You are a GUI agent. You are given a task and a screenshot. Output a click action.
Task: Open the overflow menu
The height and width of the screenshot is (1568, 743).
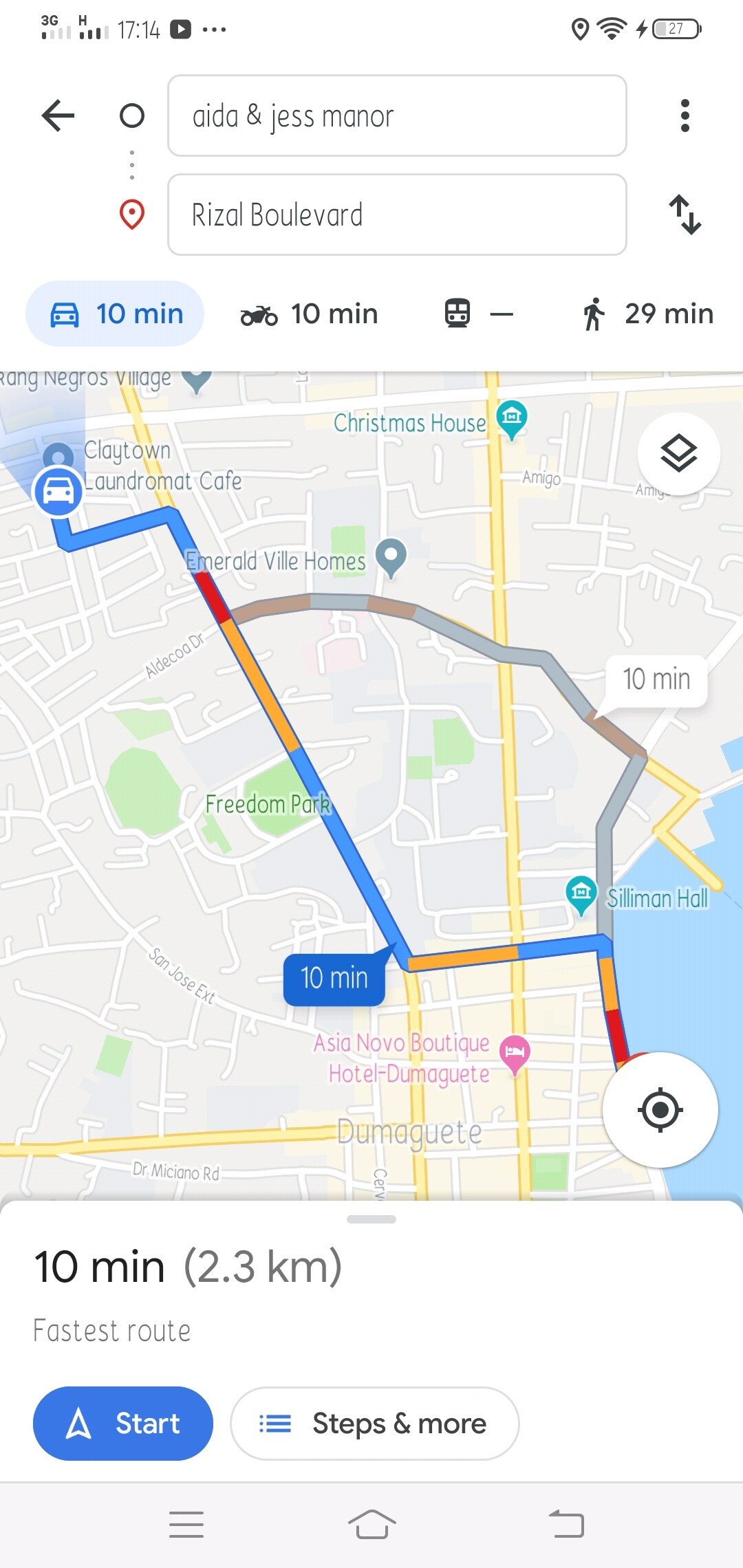[x=685, y=116]
